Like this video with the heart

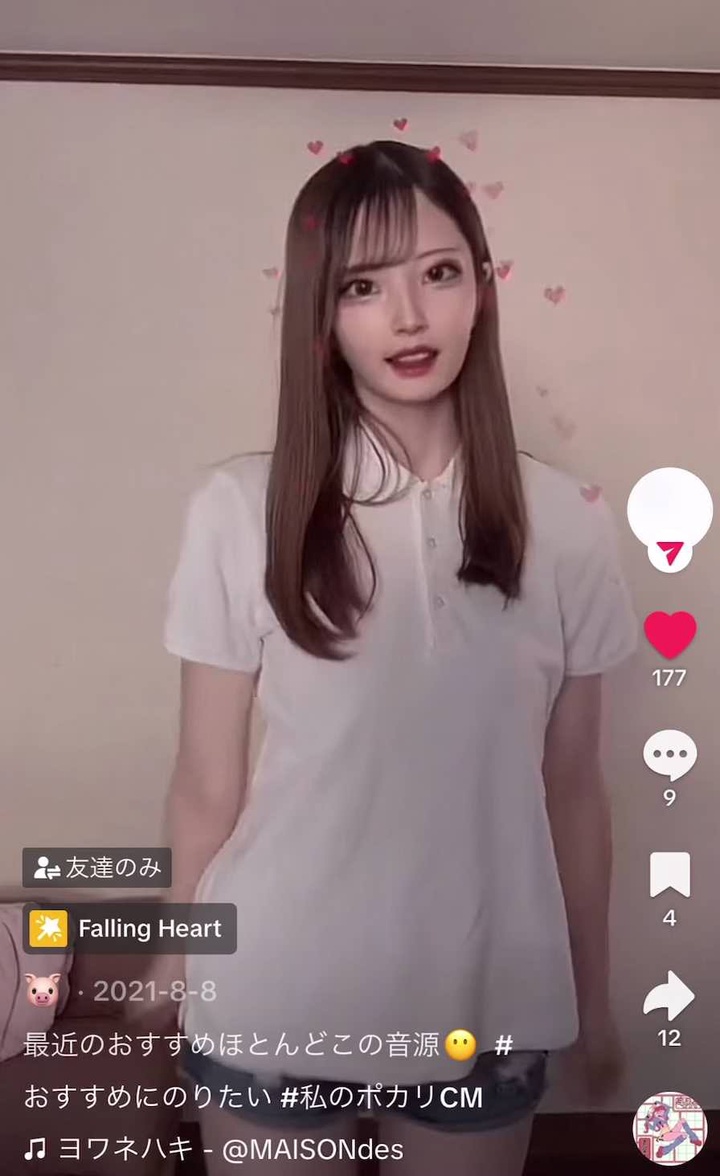[669, 635]
